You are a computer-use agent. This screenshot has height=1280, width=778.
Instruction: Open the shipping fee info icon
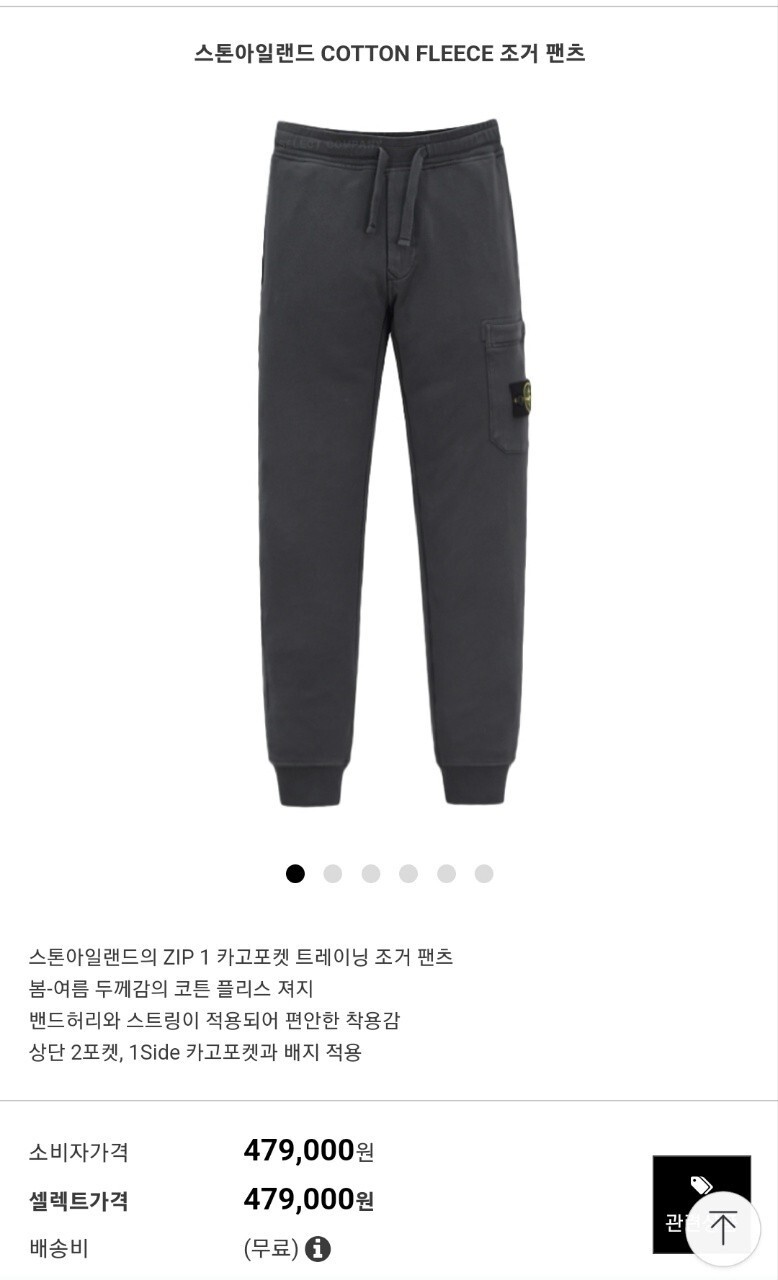coord(318,1249)
